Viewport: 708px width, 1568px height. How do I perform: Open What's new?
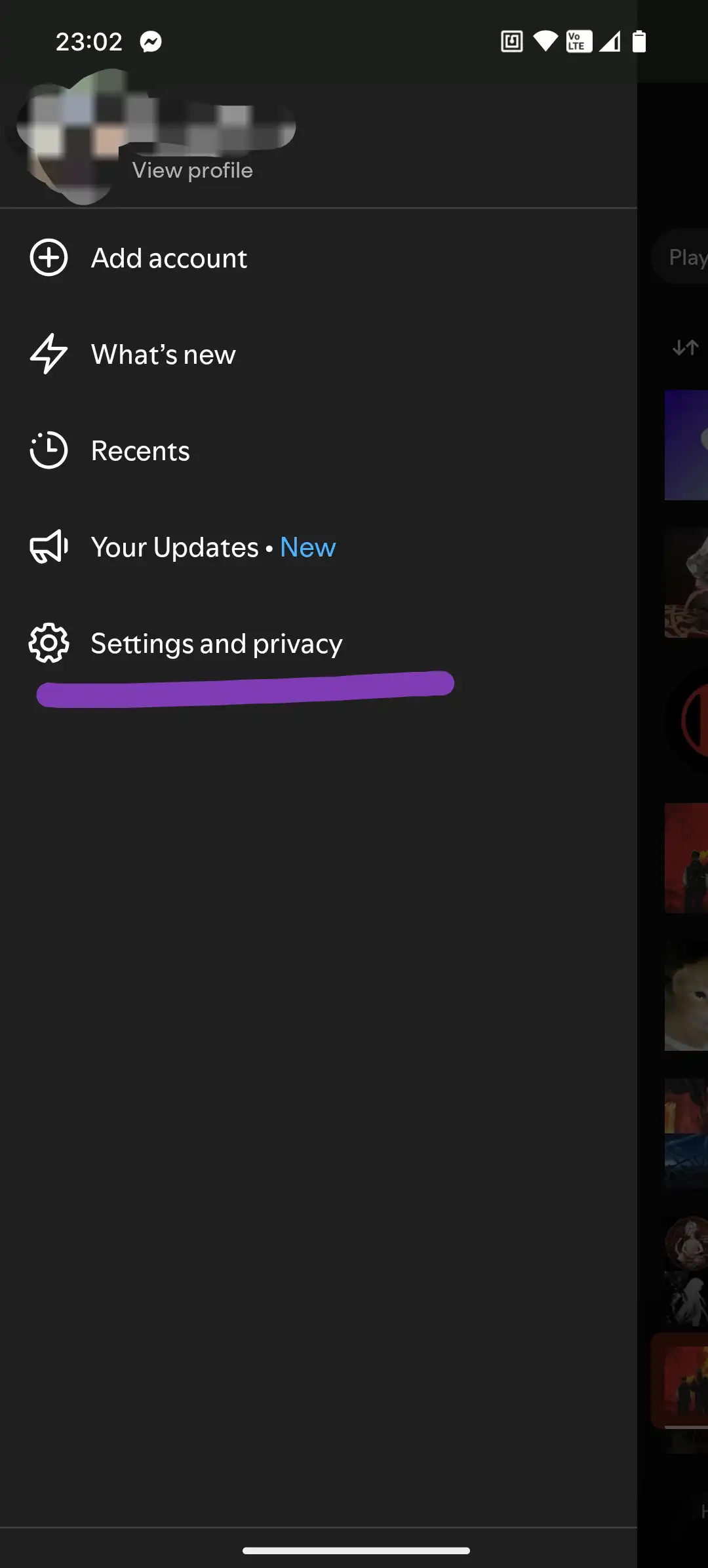coord(319,355)
